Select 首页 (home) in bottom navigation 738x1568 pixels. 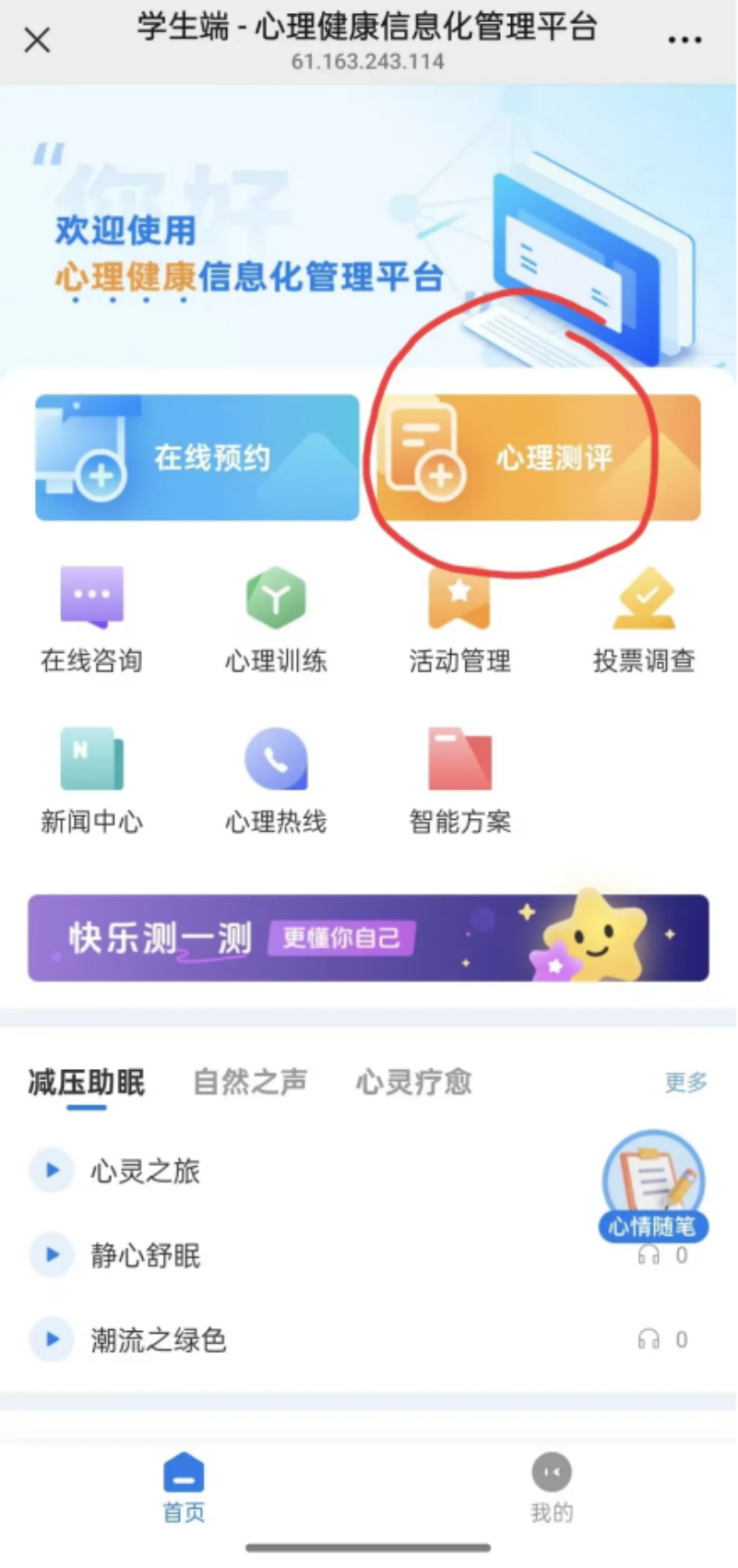183,1490
